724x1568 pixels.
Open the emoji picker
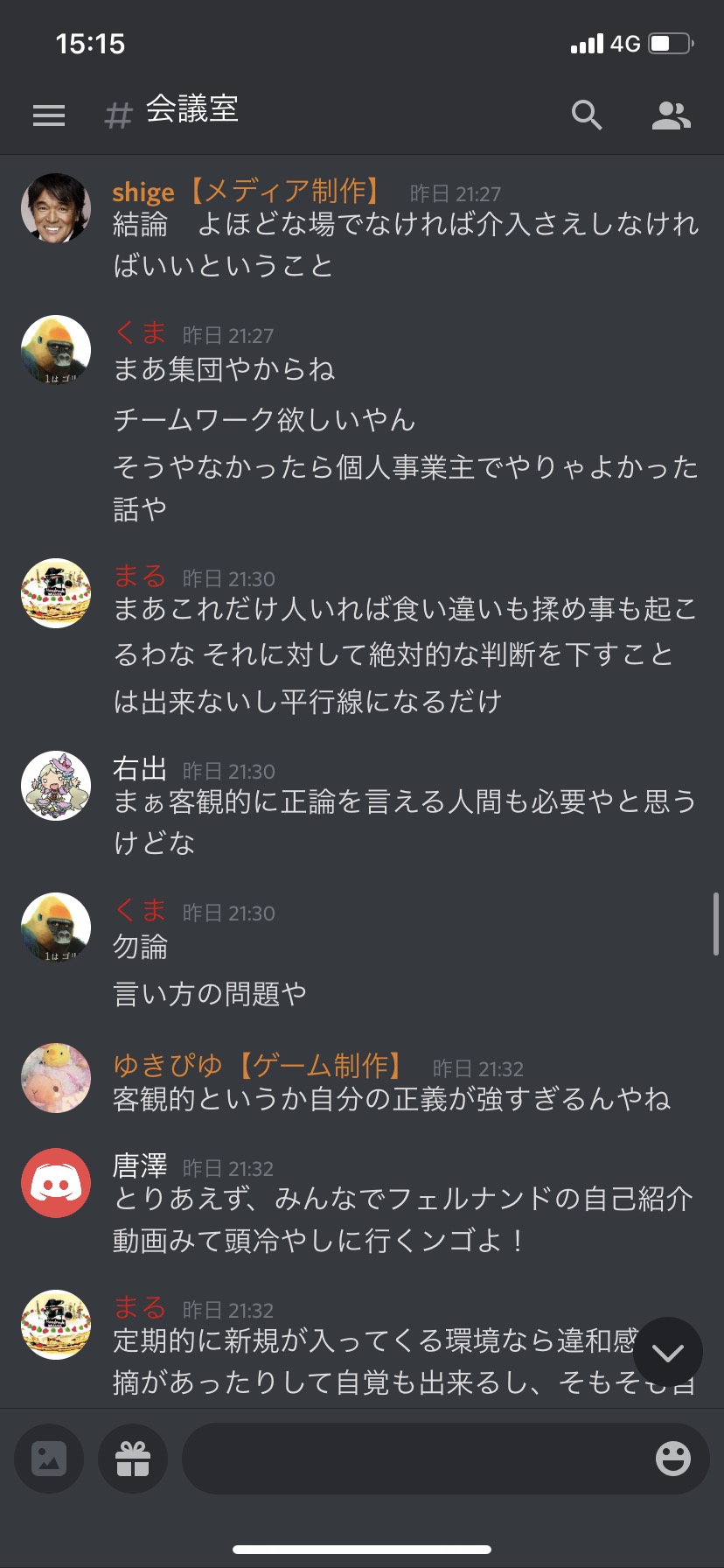(x=673, y=1459)
